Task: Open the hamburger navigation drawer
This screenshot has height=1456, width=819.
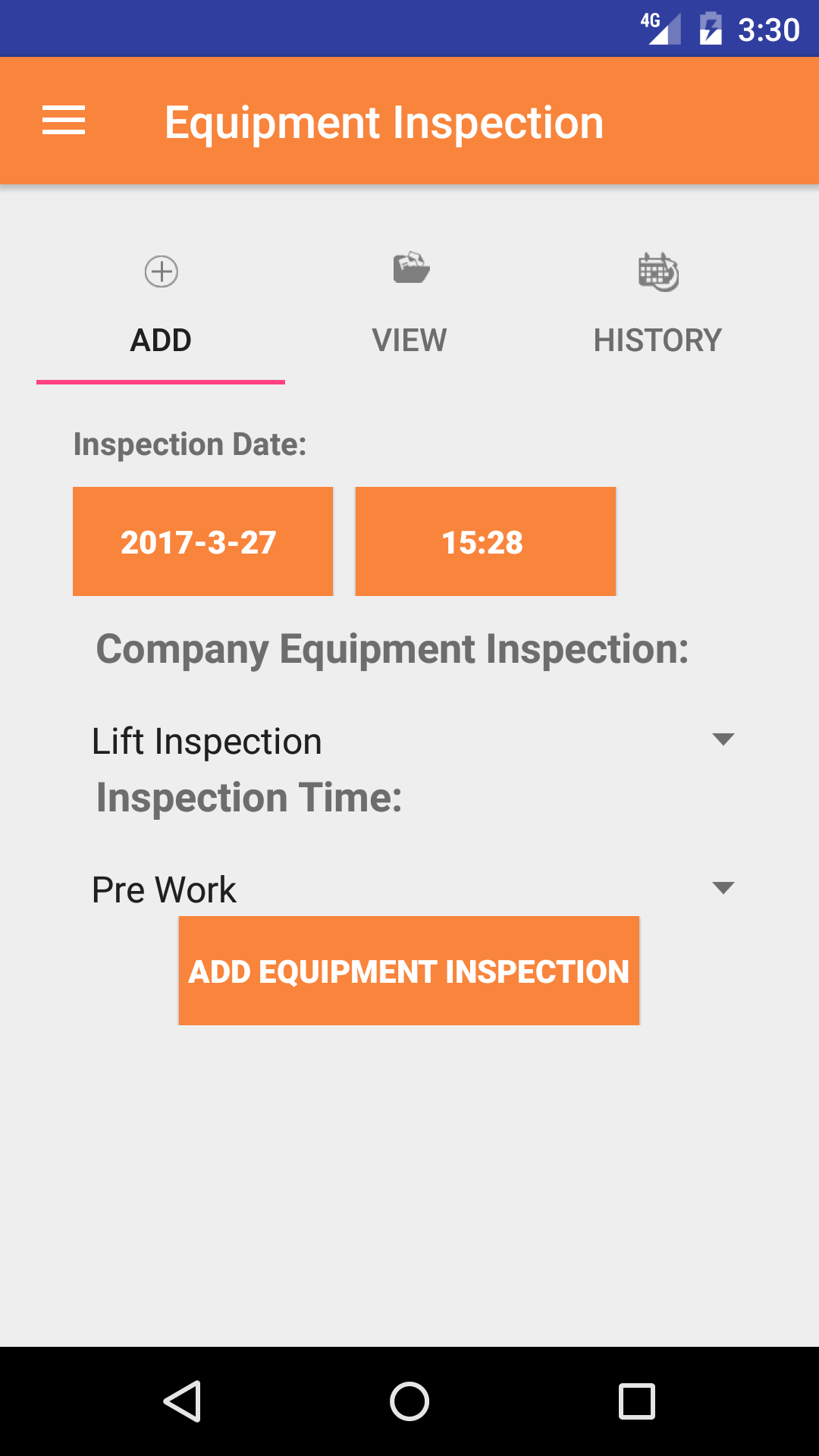Action: point(64,121)
